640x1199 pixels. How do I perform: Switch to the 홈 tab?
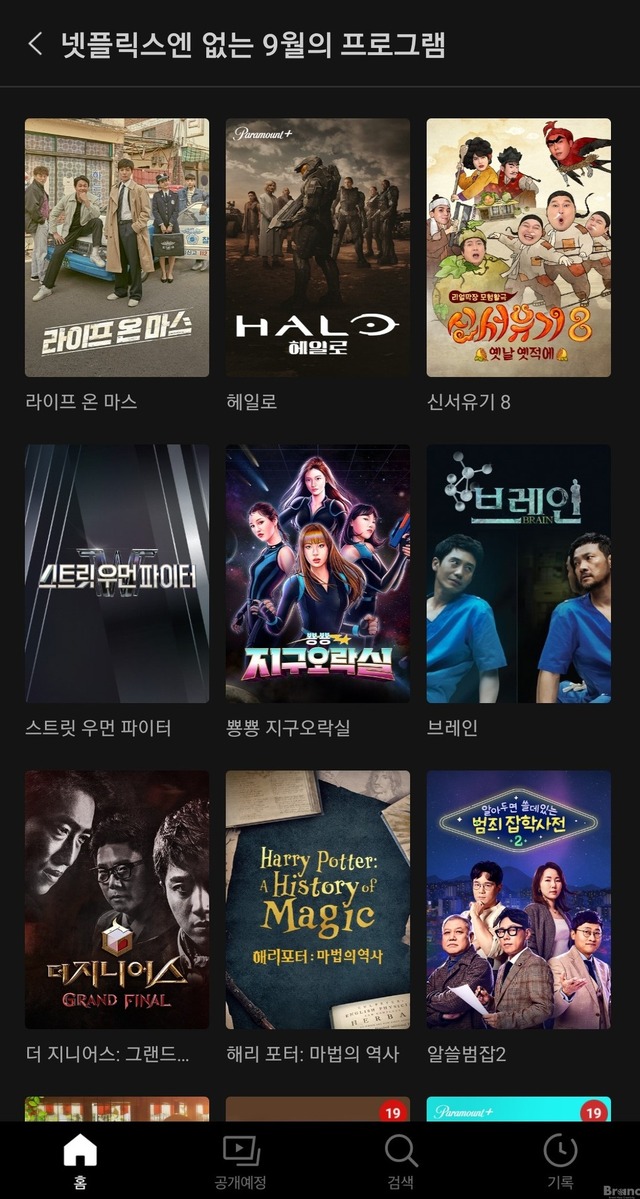(80, 1160)
